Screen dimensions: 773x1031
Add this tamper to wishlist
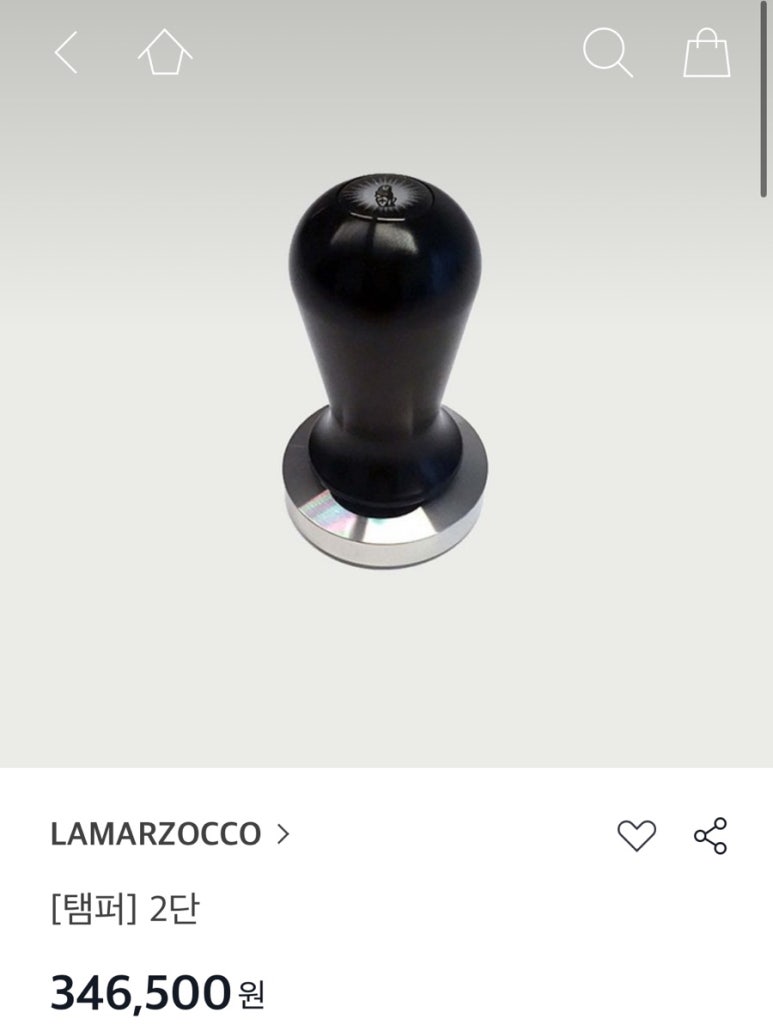coord(636,835)
